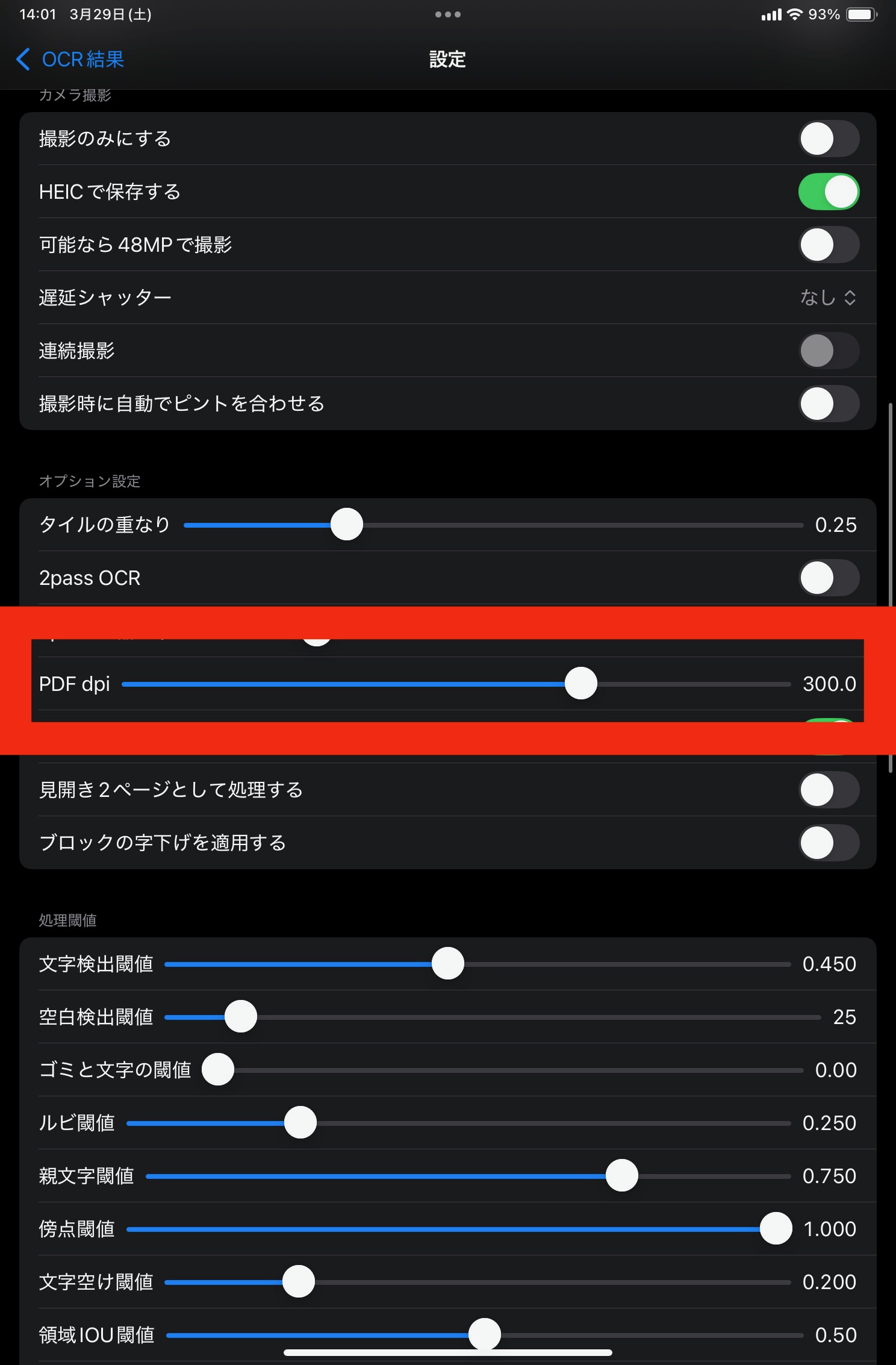Change 領域IOU閾値 slider
This screenshot has width=896, height=1365.
tap(484, 1334)
